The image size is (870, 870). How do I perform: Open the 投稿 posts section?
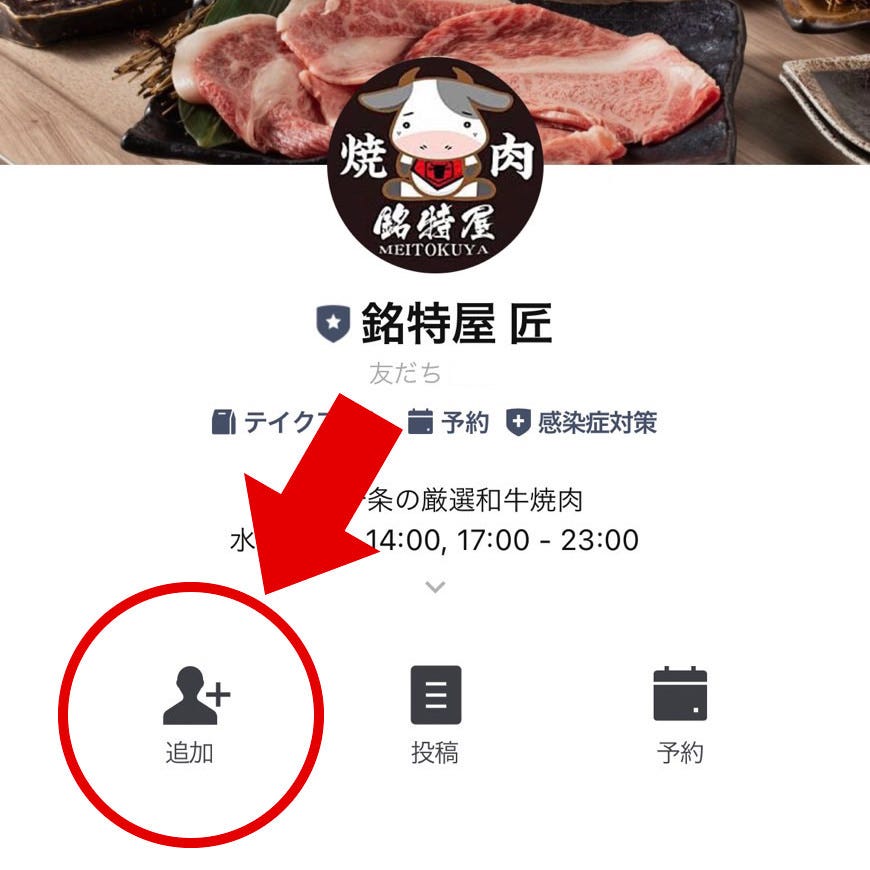(x=435, y=713)
